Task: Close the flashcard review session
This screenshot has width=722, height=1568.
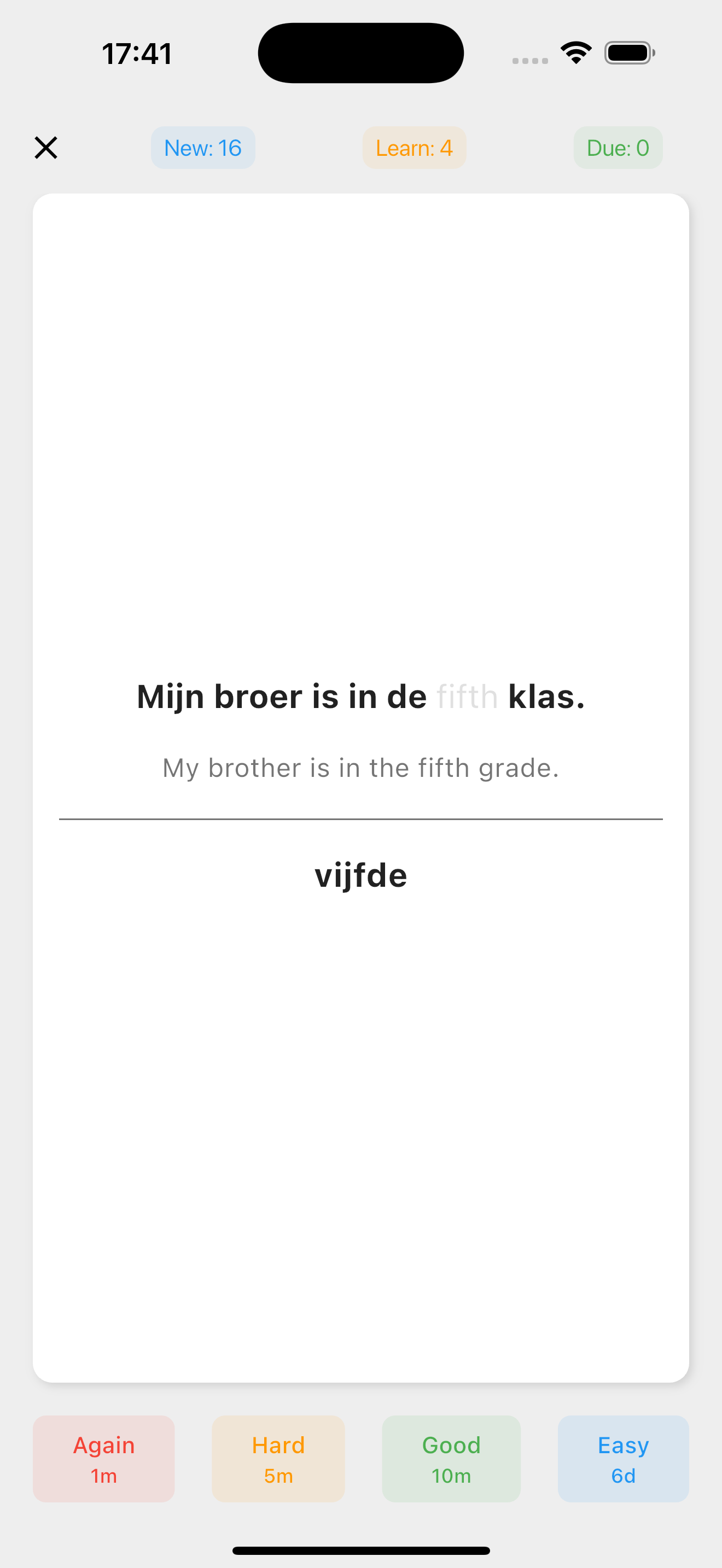Action: (x=45, y=148)
